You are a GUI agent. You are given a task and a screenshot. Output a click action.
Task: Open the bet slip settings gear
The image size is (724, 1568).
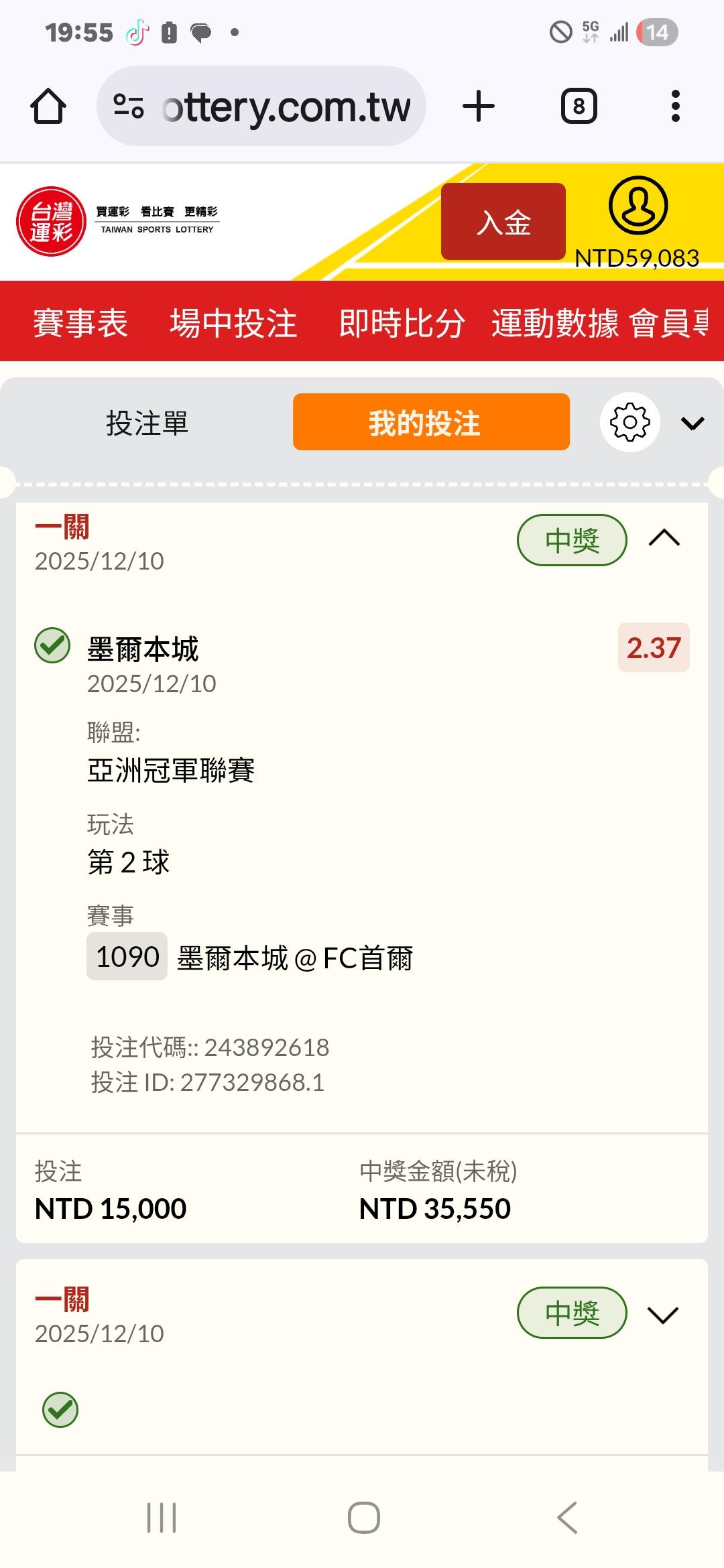pos(629,422)
